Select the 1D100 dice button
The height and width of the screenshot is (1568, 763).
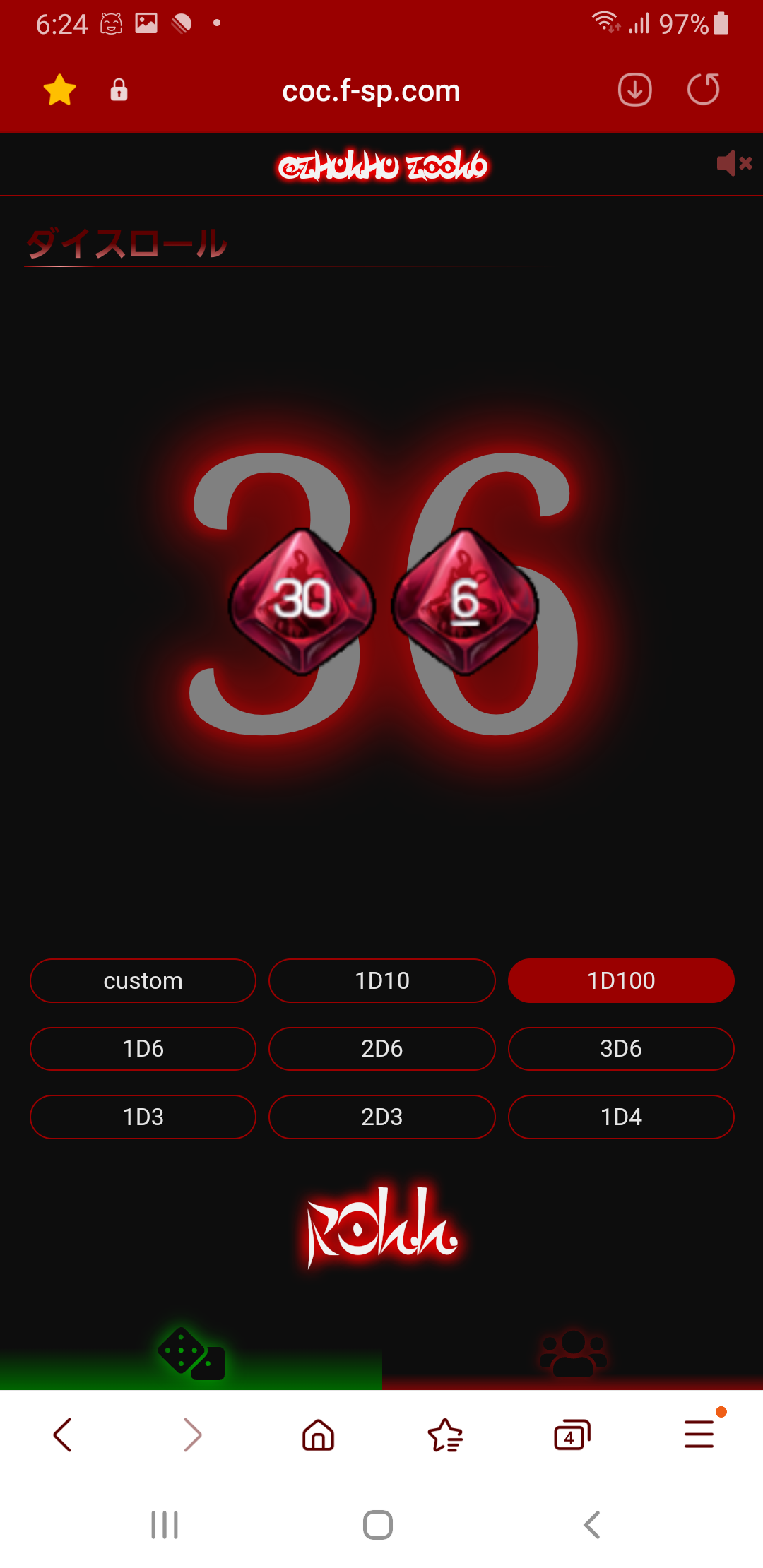pyautogui.click(x=621, y=980)
